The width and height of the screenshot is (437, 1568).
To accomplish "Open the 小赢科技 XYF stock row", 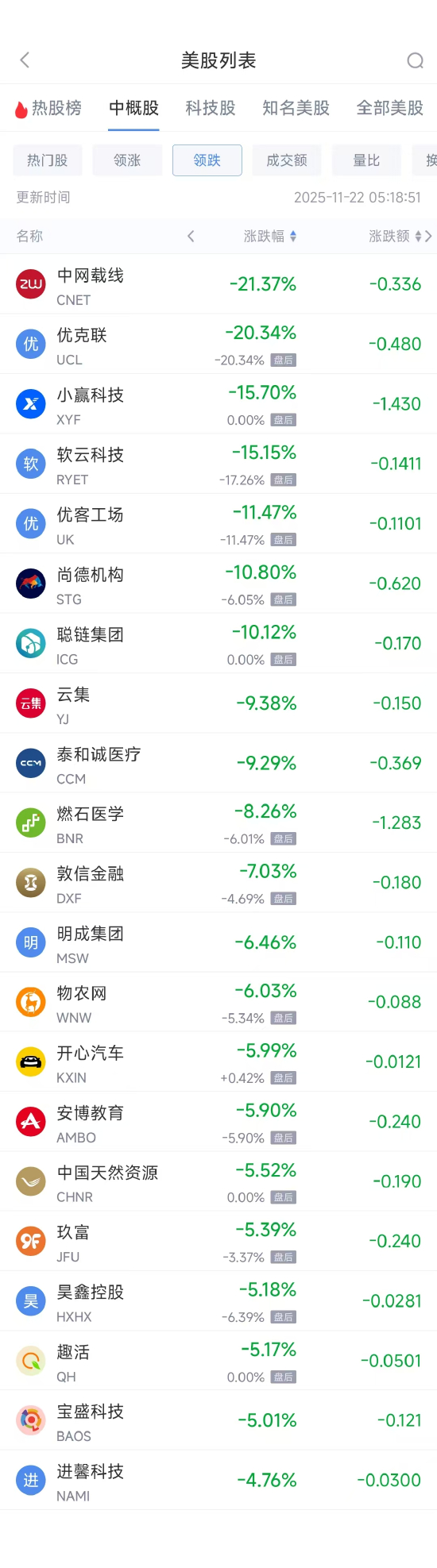I will point(218,404).
